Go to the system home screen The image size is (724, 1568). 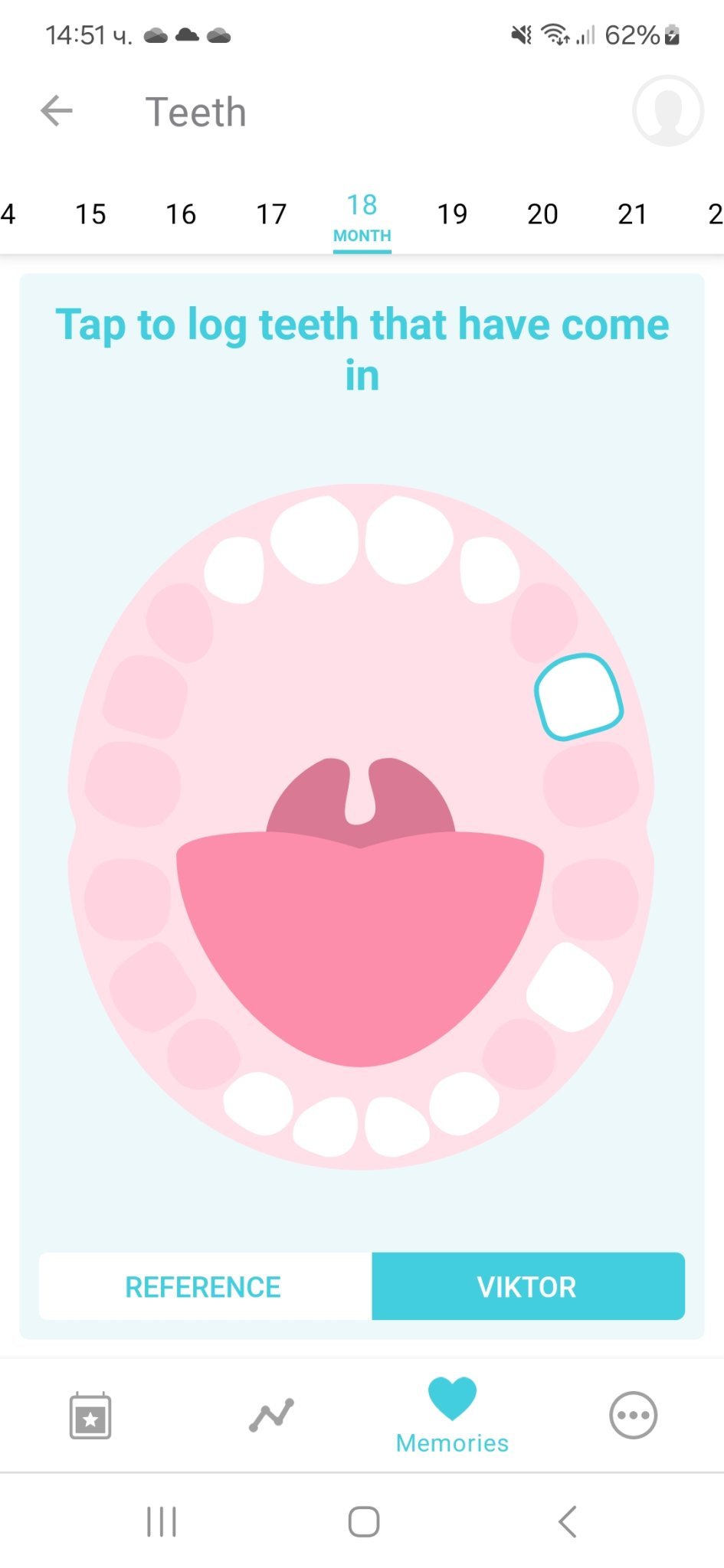(x=363, y=1521)
